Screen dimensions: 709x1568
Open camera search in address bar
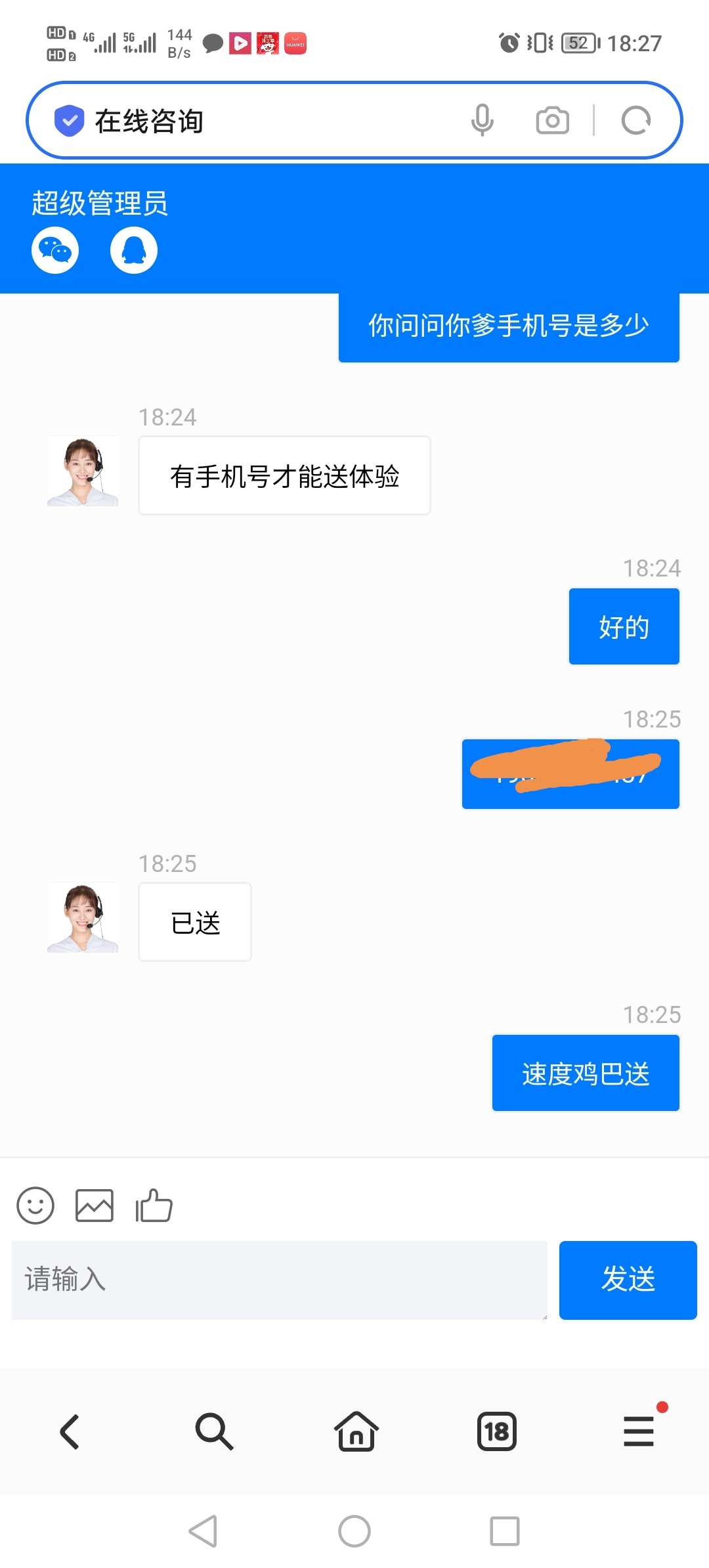click(552, 120)
